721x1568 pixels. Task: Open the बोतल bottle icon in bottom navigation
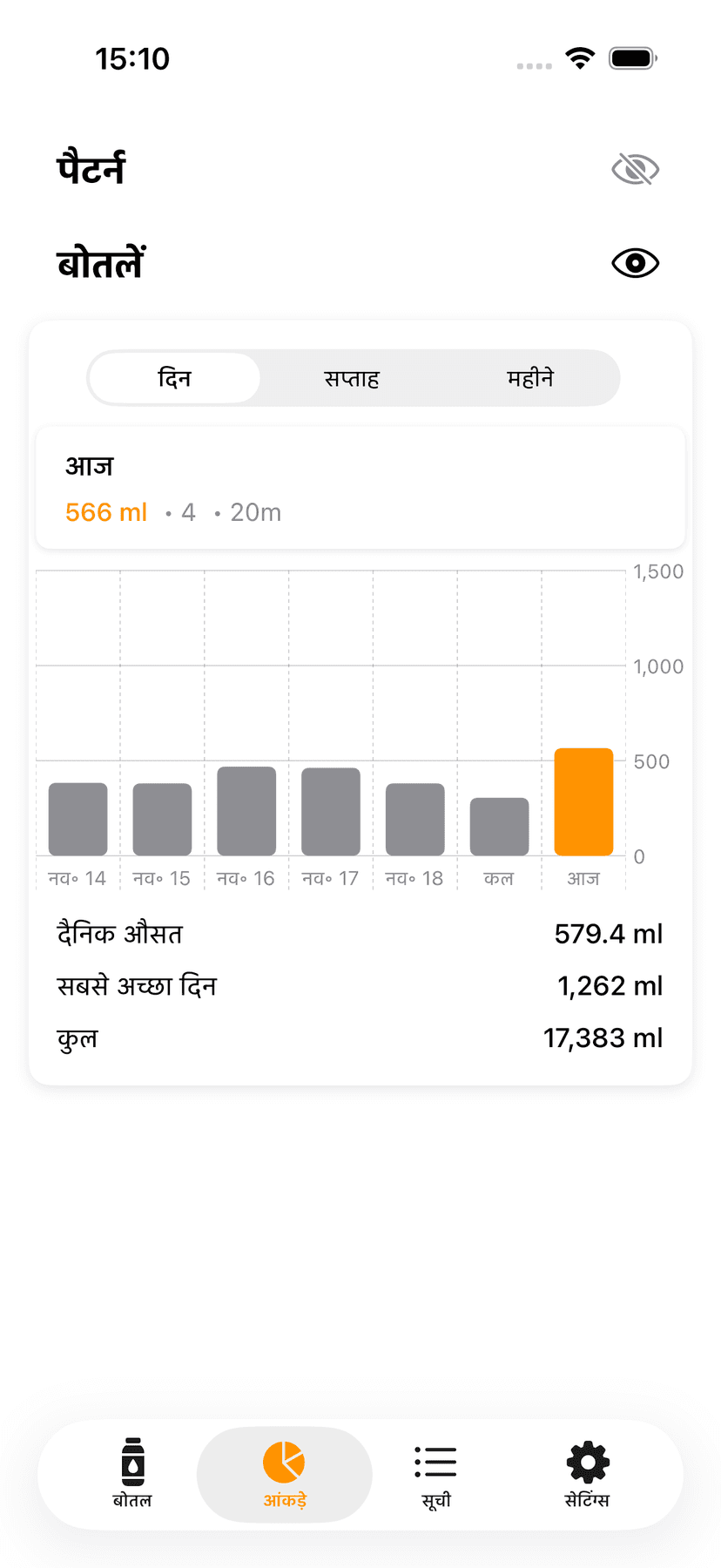point(131,1472)
